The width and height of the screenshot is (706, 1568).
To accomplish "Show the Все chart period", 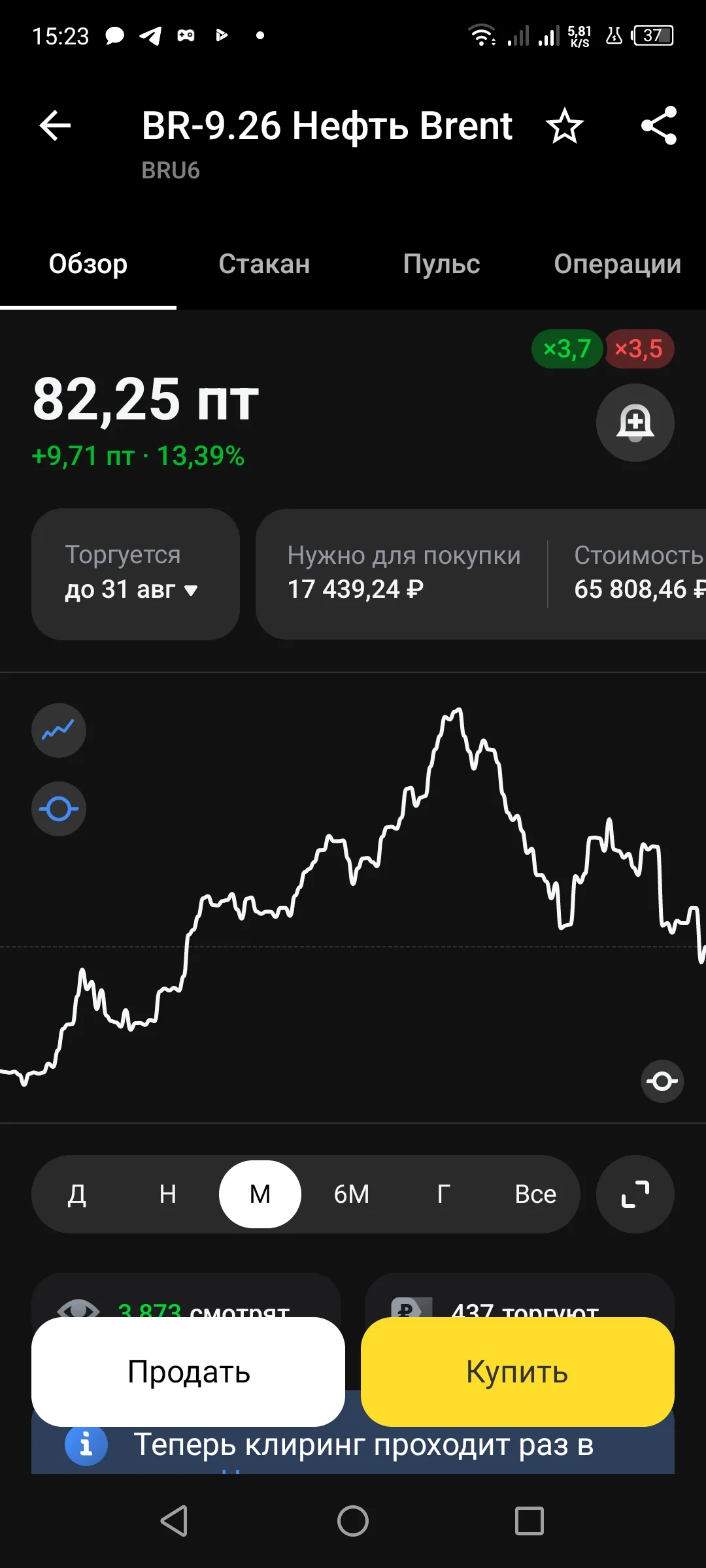I will 535,1194.
